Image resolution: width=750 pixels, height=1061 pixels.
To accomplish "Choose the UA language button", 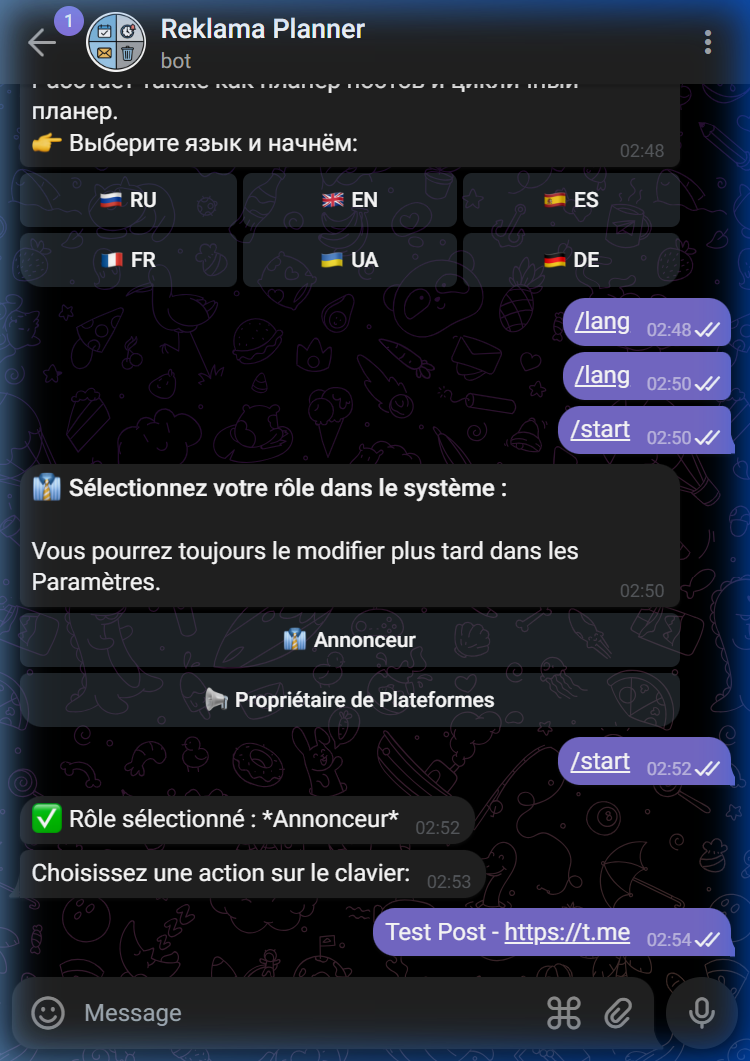I will coord(350,260).
